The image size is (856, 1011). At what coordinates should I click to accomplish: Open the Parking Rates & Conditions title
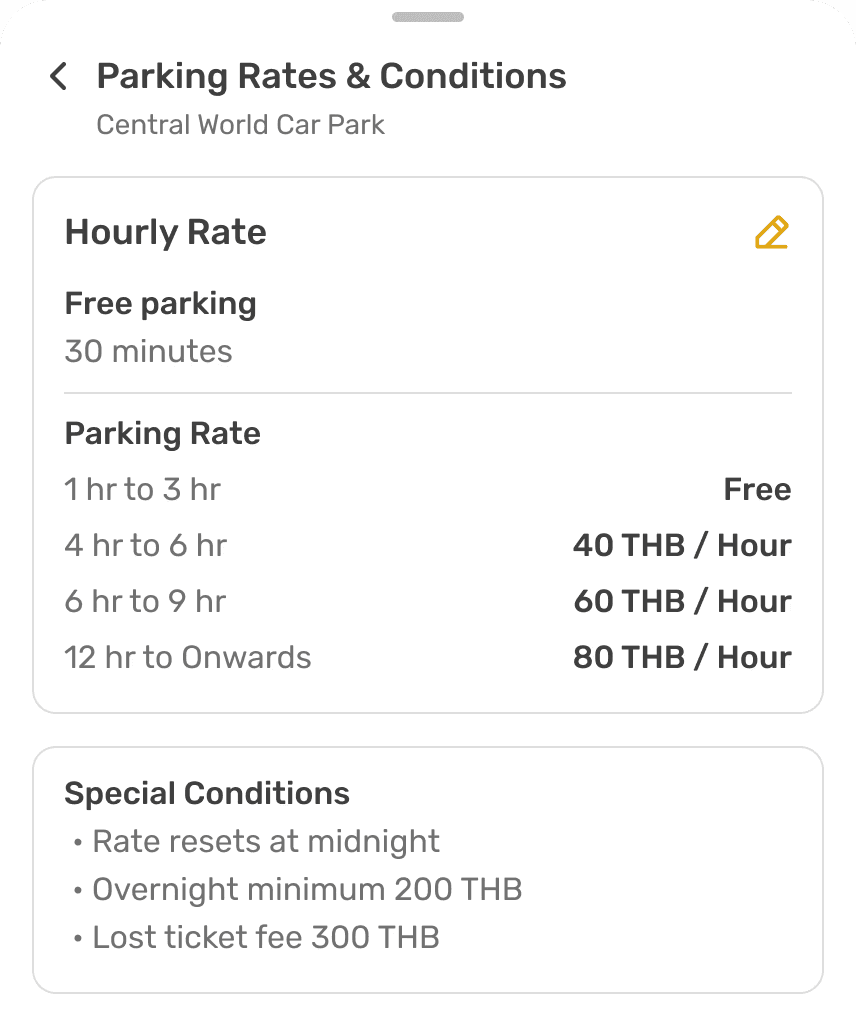(331, 75)
